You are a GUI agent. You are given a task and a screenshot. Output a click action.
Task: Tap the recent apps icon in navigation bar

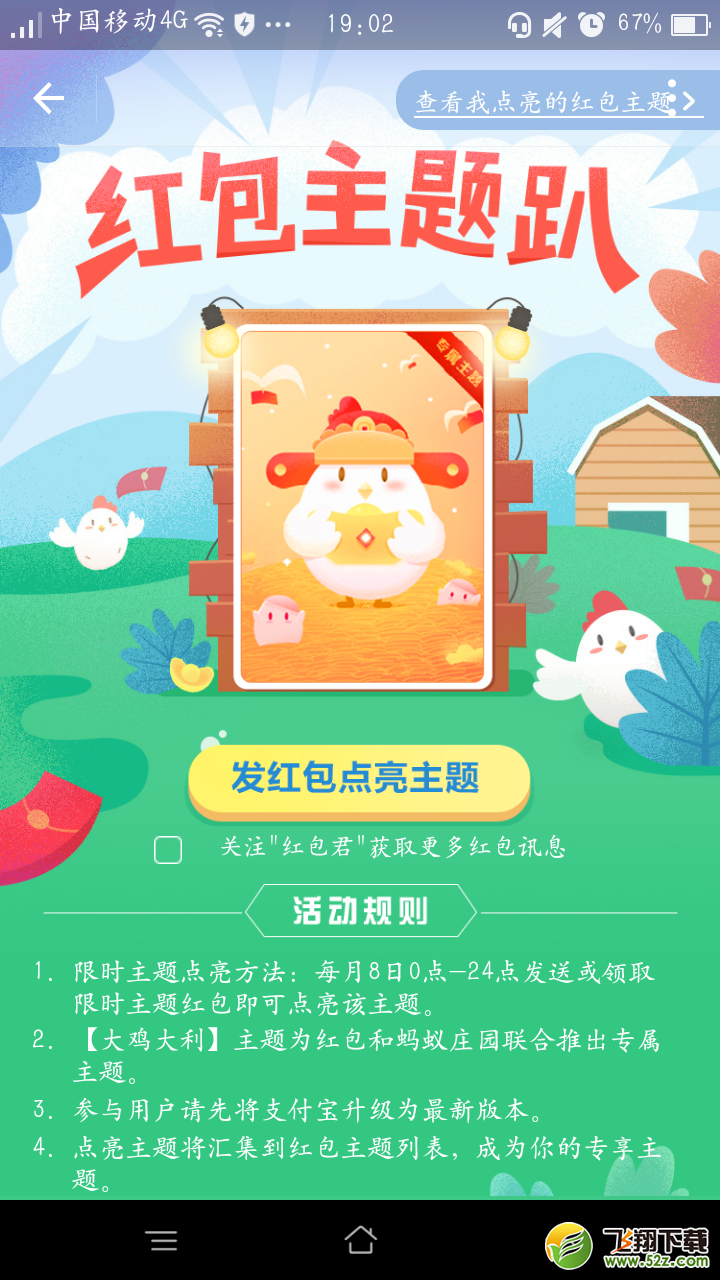pos(163,1238)
